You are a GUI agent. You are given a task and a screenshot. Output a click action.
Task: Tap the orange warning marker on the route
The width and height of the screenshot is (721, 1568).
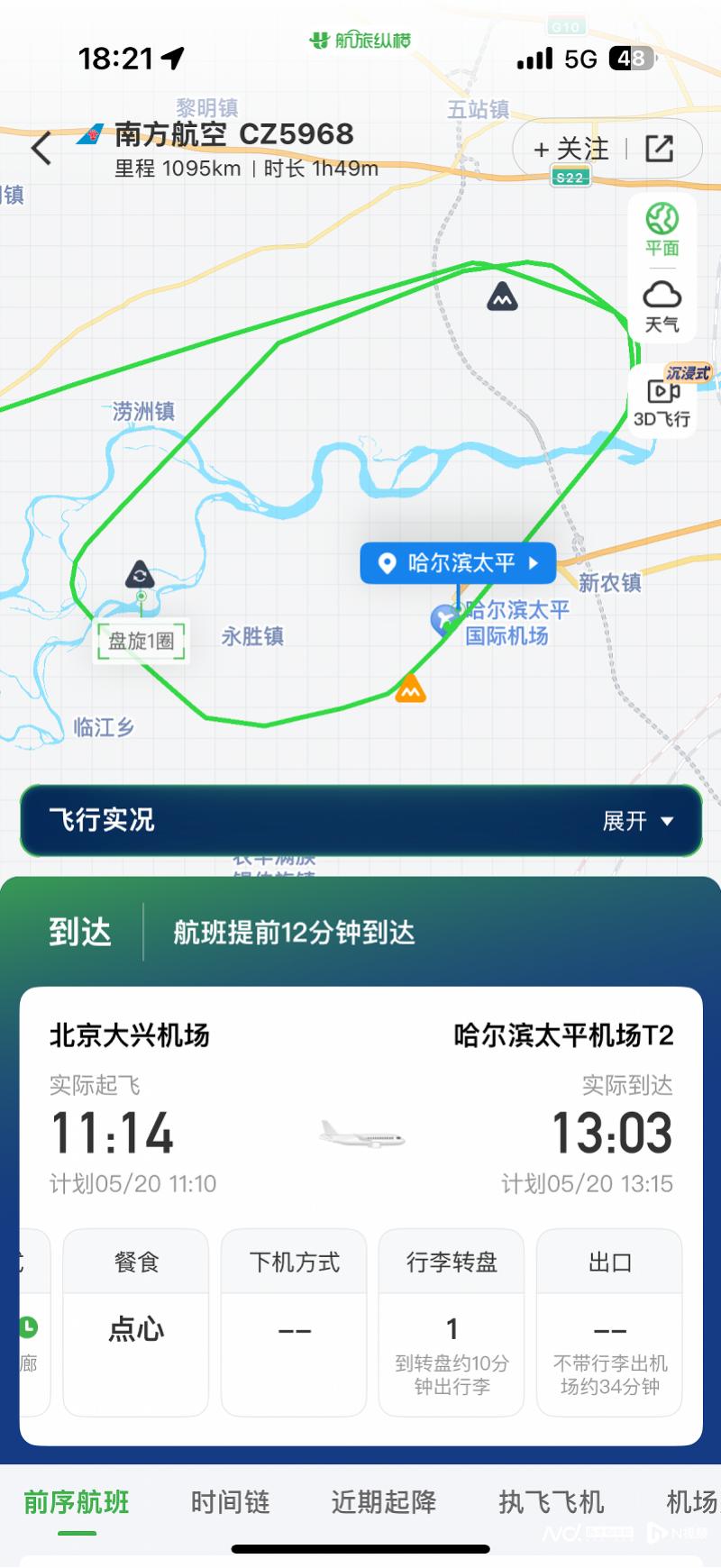pyautogui.click(x=410, y=688)
